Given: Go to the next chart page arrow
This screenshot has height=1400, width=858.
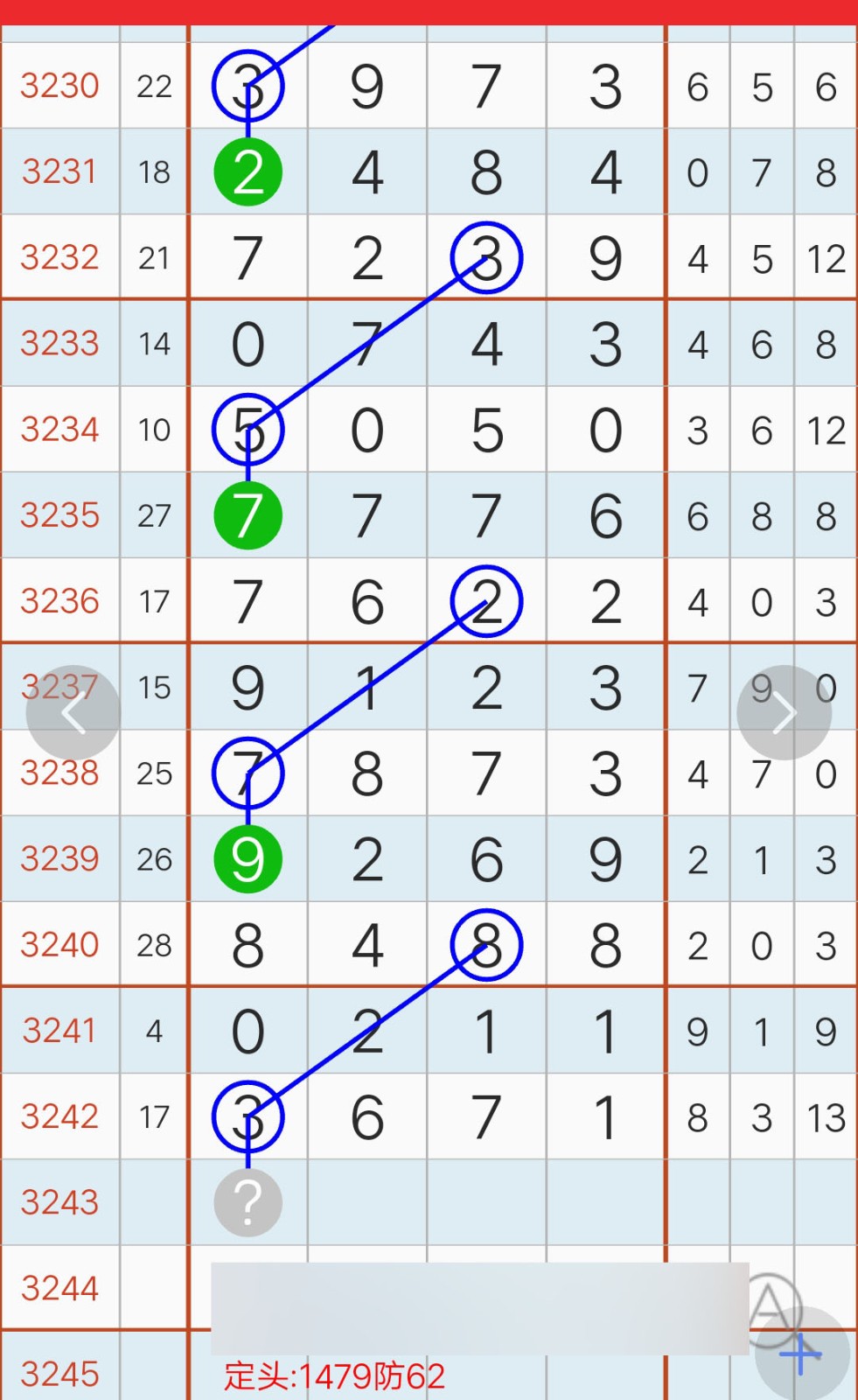Looking at the screenshot, I should point(784,713).
